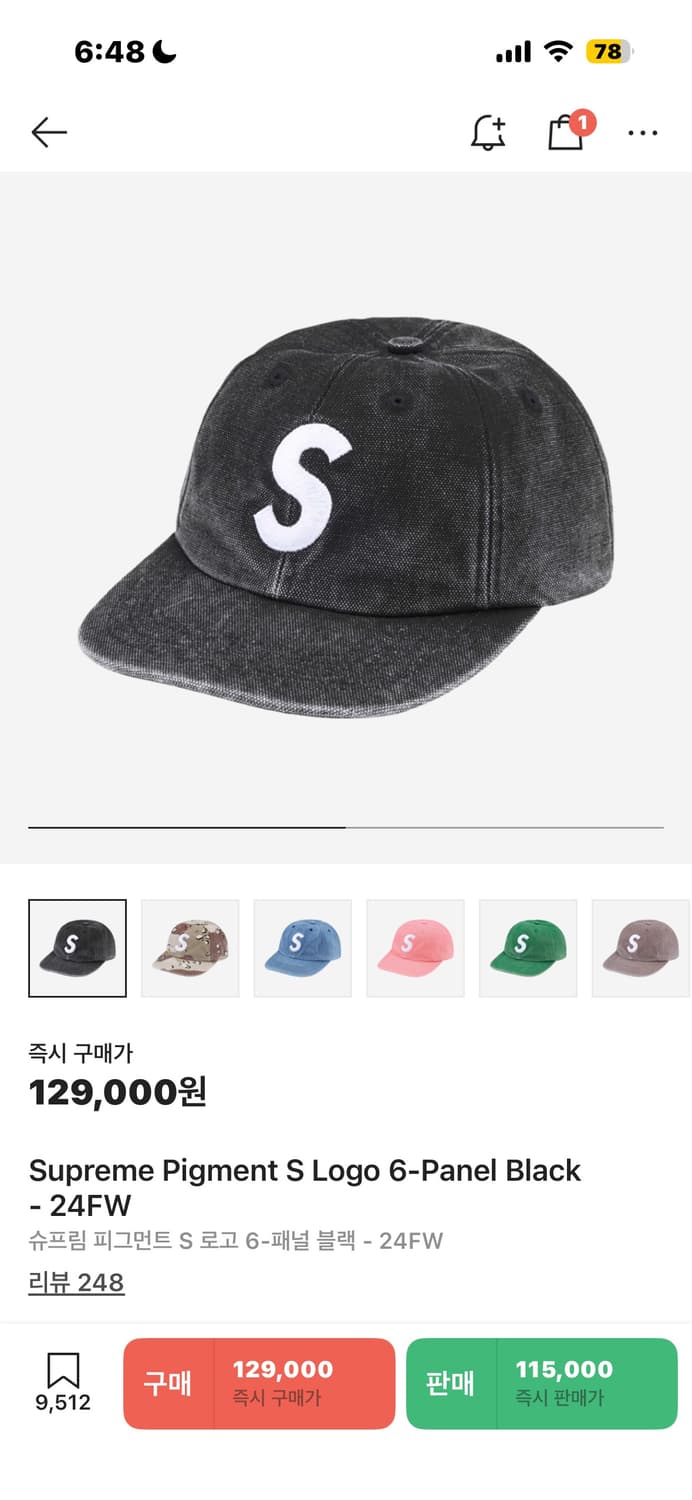Bookmark this Supreme cap

[63, 1383]
